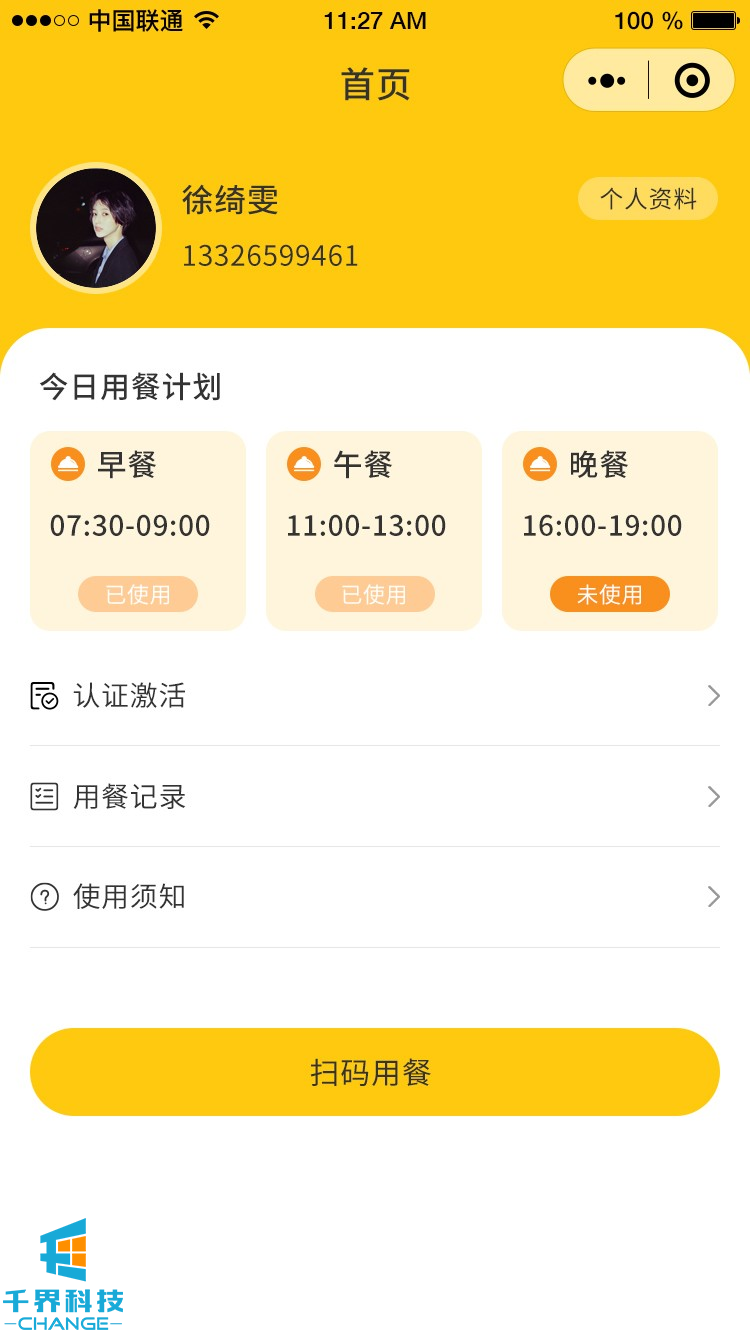Tap 扫码用餐 to scan for meal

374,1072
